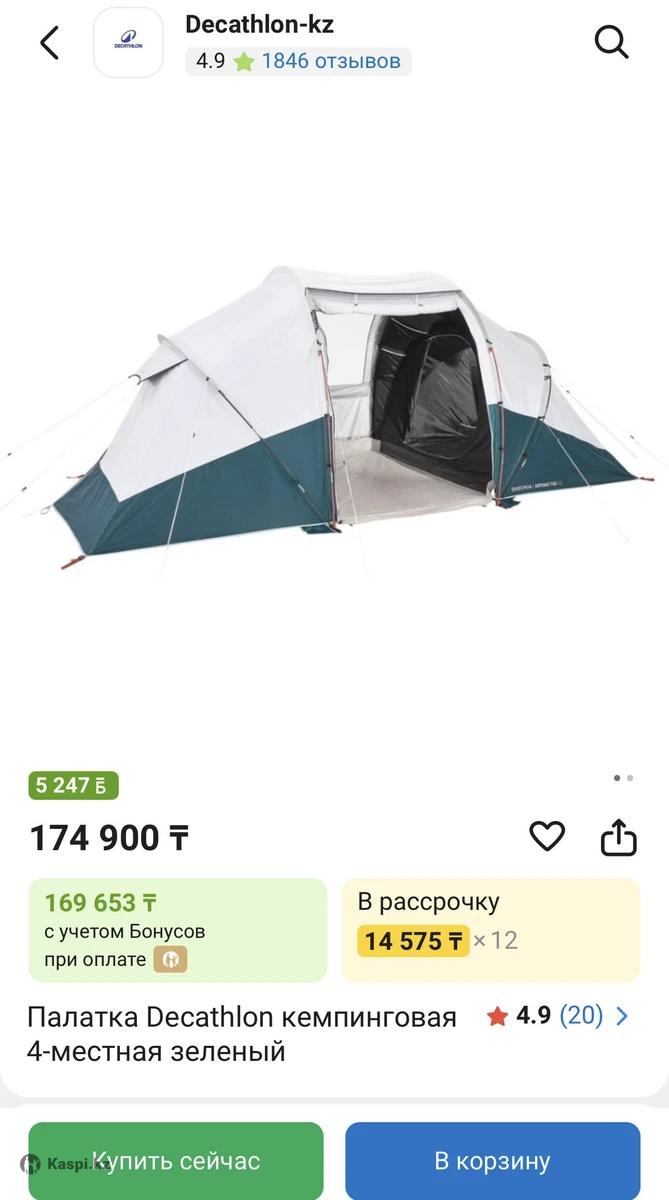Open the Decathlon-kz store page
669x1200 pixels.
pyautogui.click(x=259, y=25)
